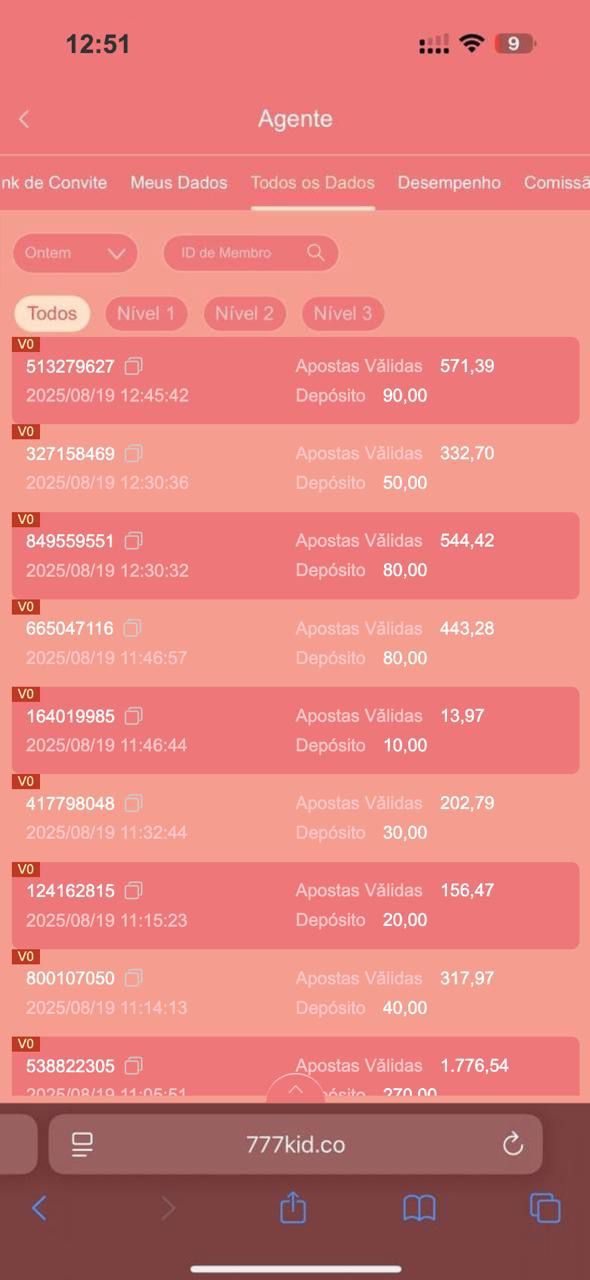Viewport: 590px width, 1280px height.
Task: Tap the ID de Membro search field
Action: coord(251,253)
